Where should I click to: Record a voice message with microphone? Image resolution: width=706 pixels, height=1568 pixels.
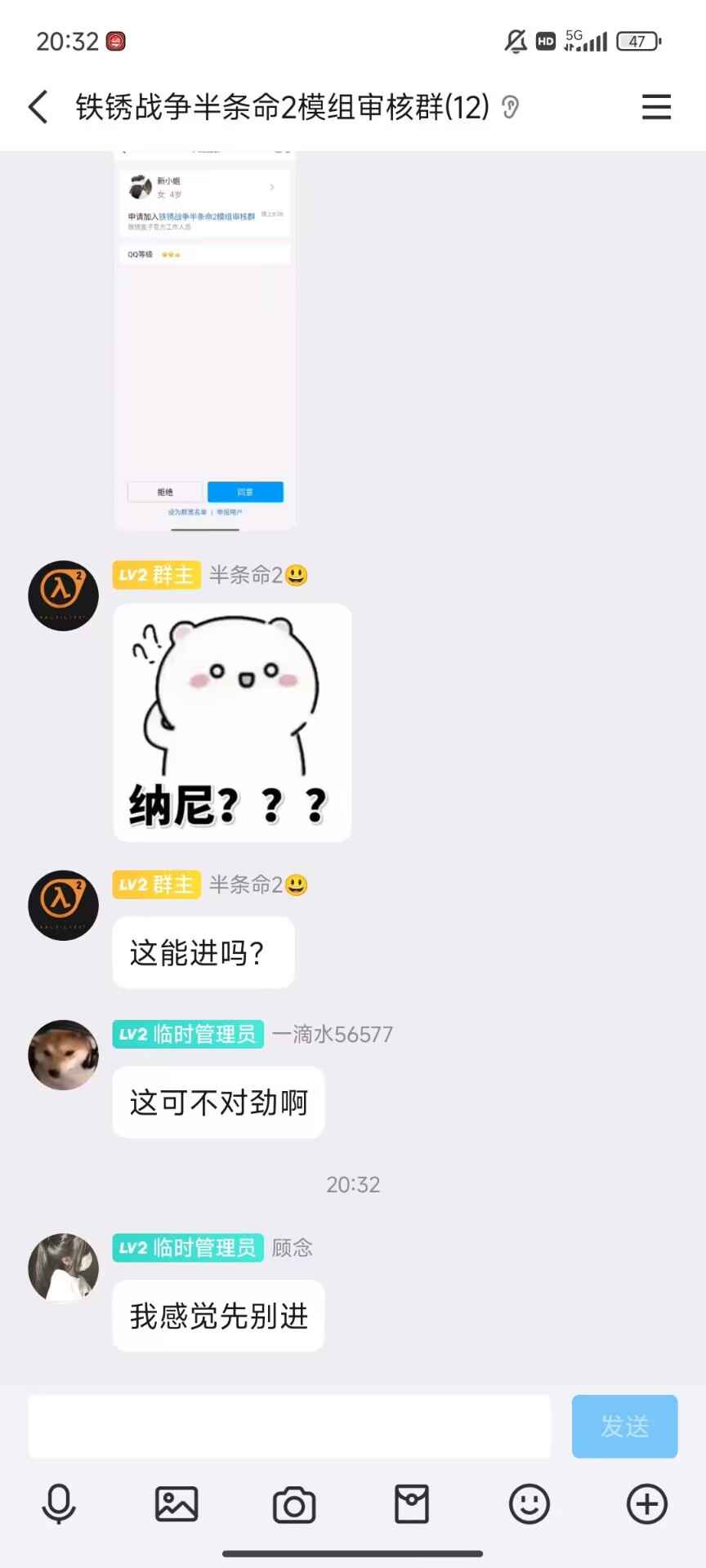click(59, 1504)
